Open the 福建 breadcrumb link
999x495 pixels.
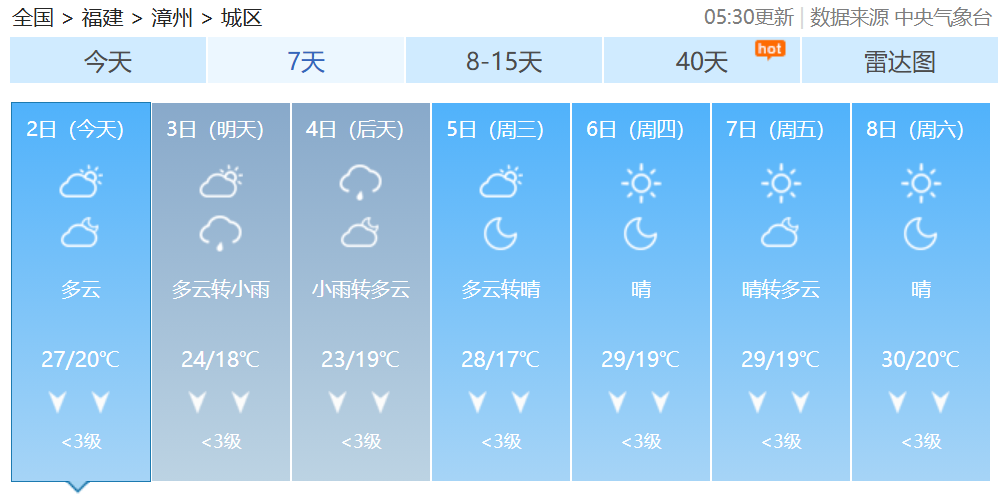point(102,18)
